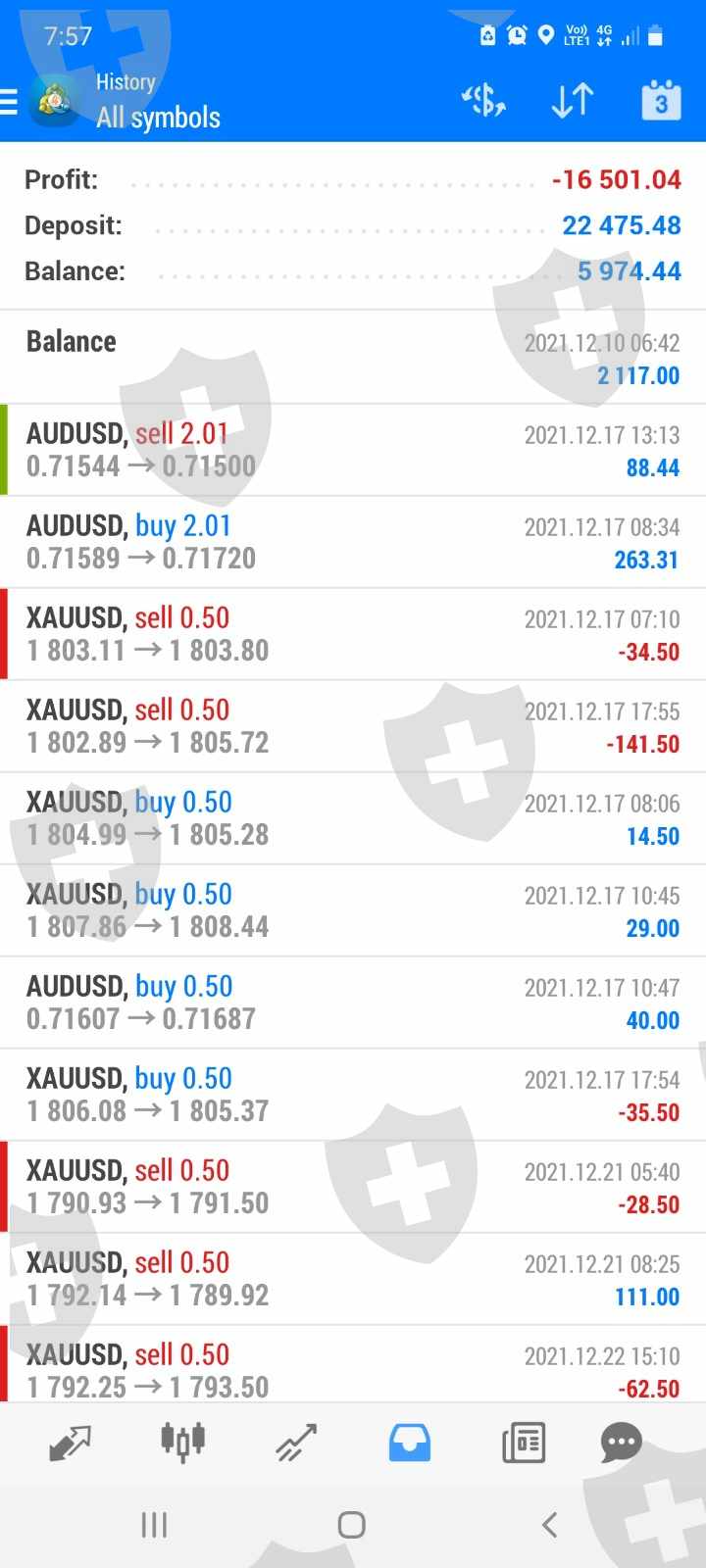The height and width of the screenshot is (1568, 706).
Task: Open the currency symbol filter
Action: [x=483, y=100]
